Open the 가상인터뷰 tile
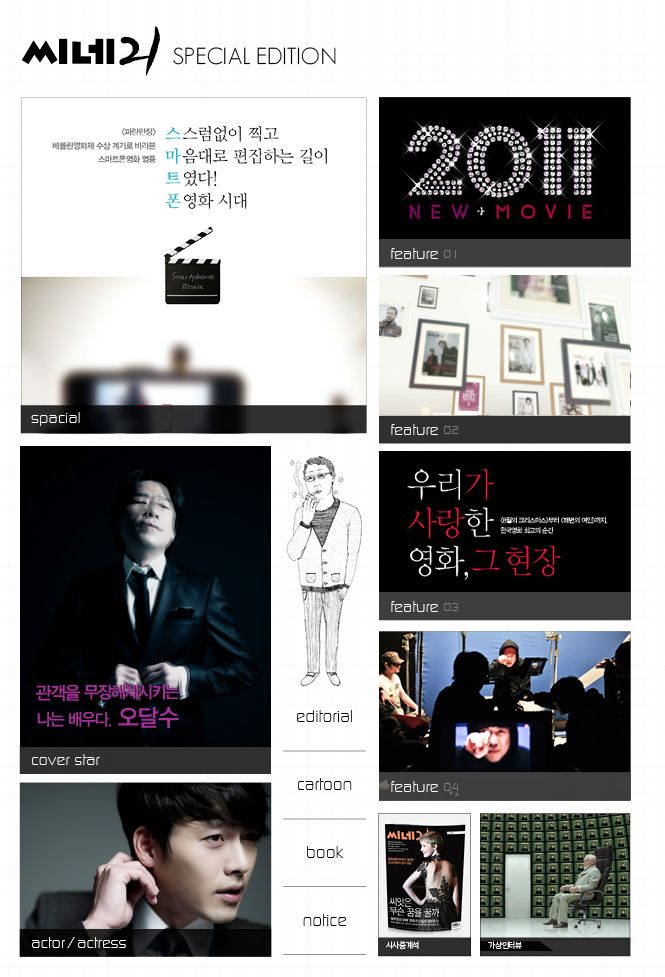This screenshot has width=665, height=977. 555,883
